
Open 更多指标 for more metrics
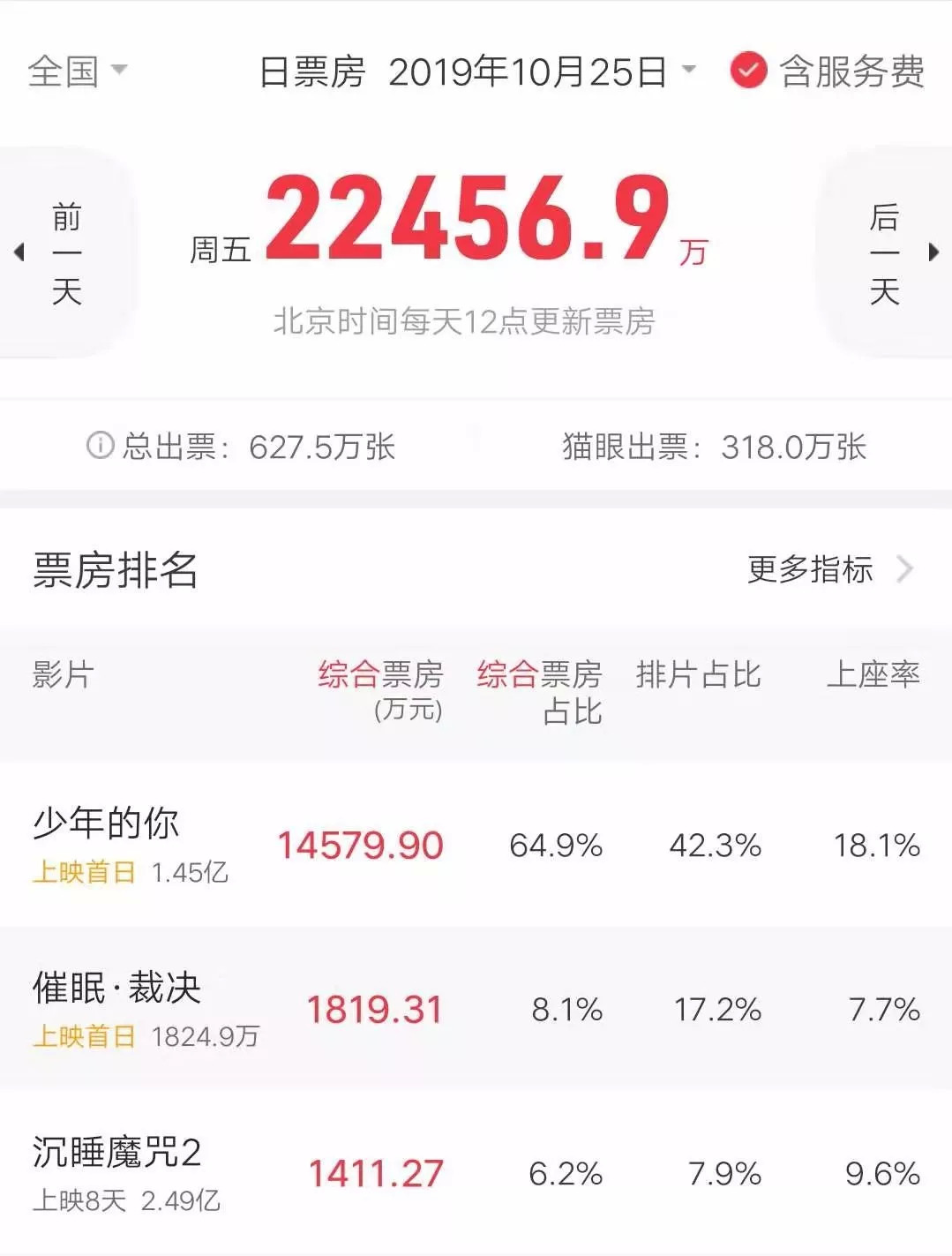829,569
